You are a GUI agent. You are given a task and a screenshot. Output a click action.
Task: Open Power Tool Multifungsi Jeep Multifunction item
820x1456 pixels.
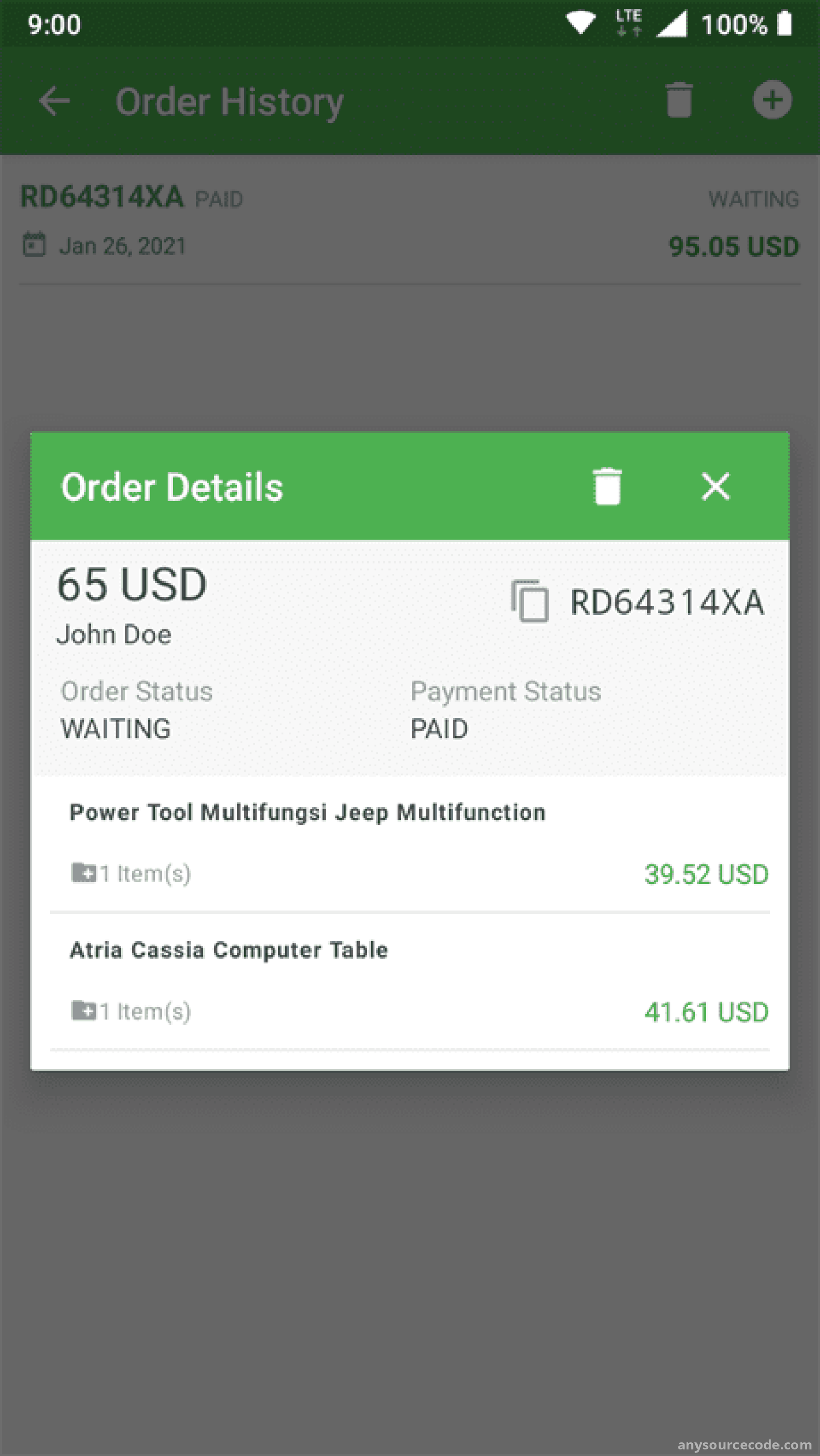[x=410, y=844]
